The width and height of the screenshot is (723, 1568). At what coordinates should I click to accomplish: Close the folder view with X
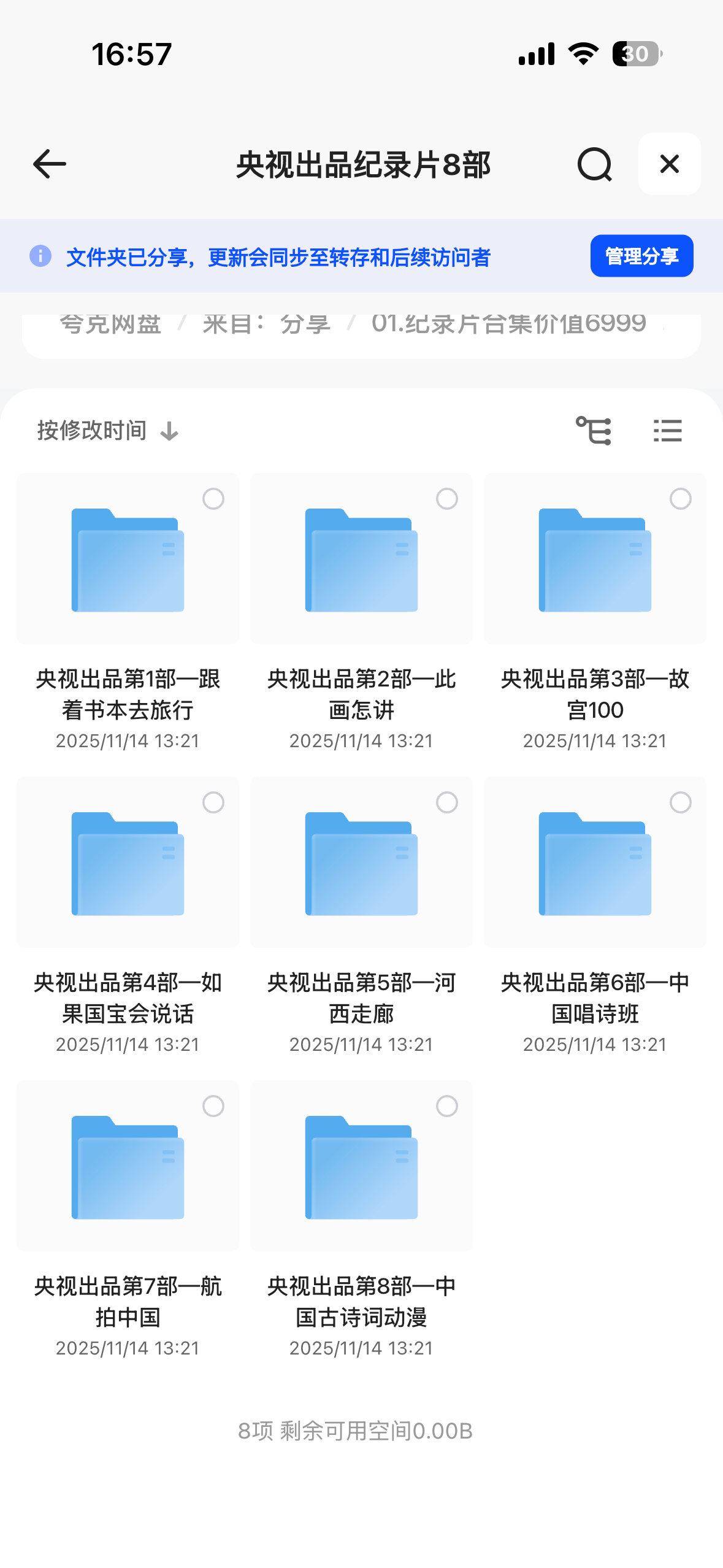tap(669, 164)
